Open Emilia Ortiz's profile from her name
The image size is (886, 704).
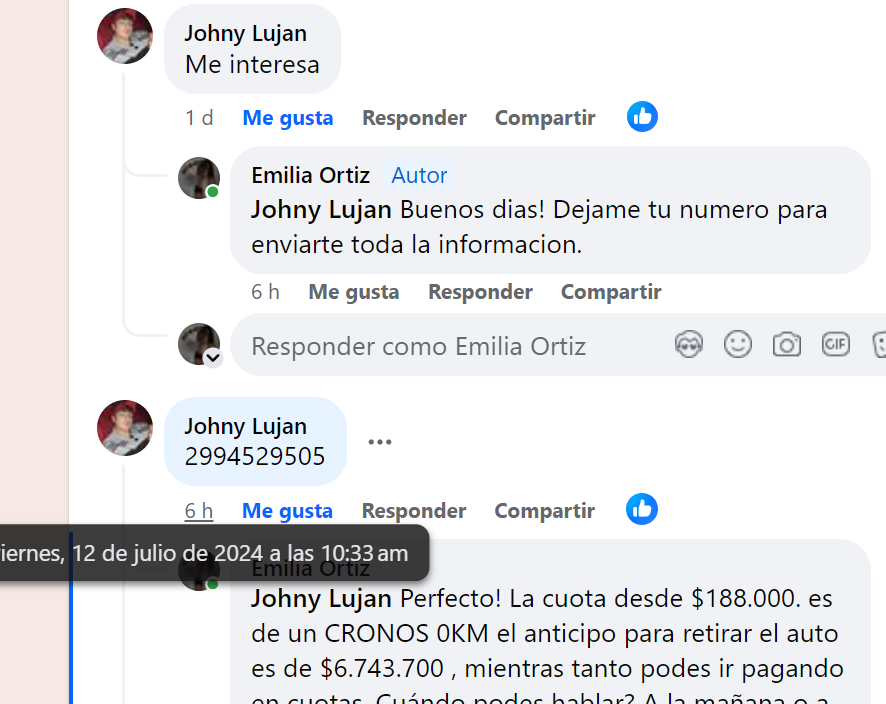click(311, 175)
